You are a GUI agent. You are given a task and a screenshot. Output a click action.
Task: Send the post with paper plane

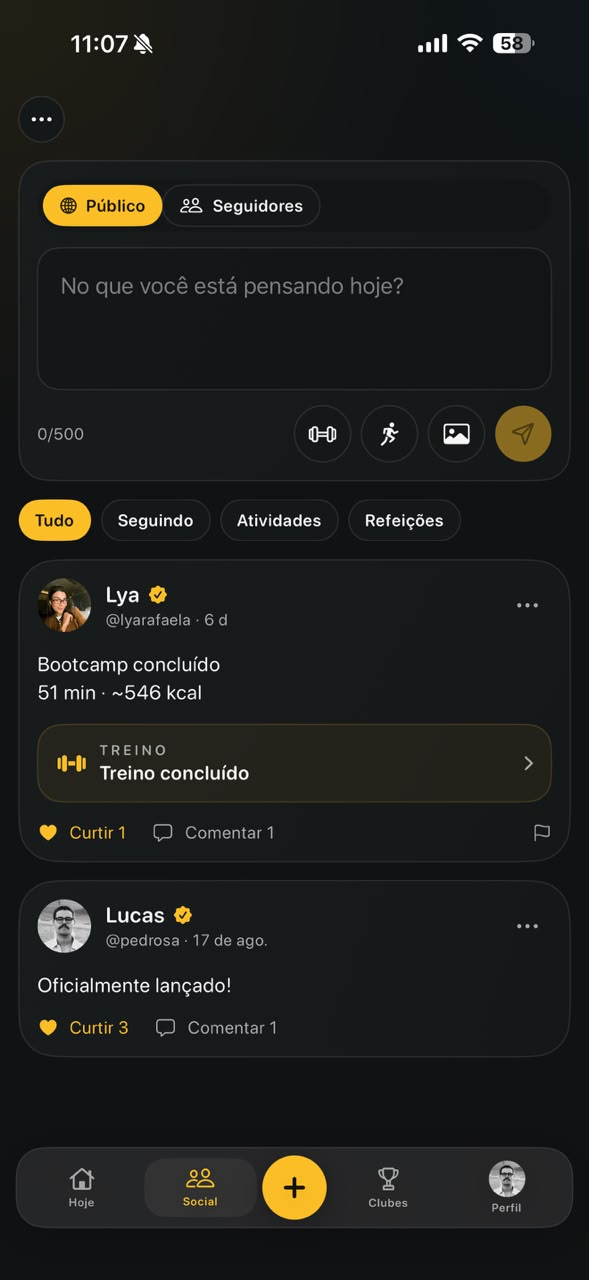(x=523, y=434)
